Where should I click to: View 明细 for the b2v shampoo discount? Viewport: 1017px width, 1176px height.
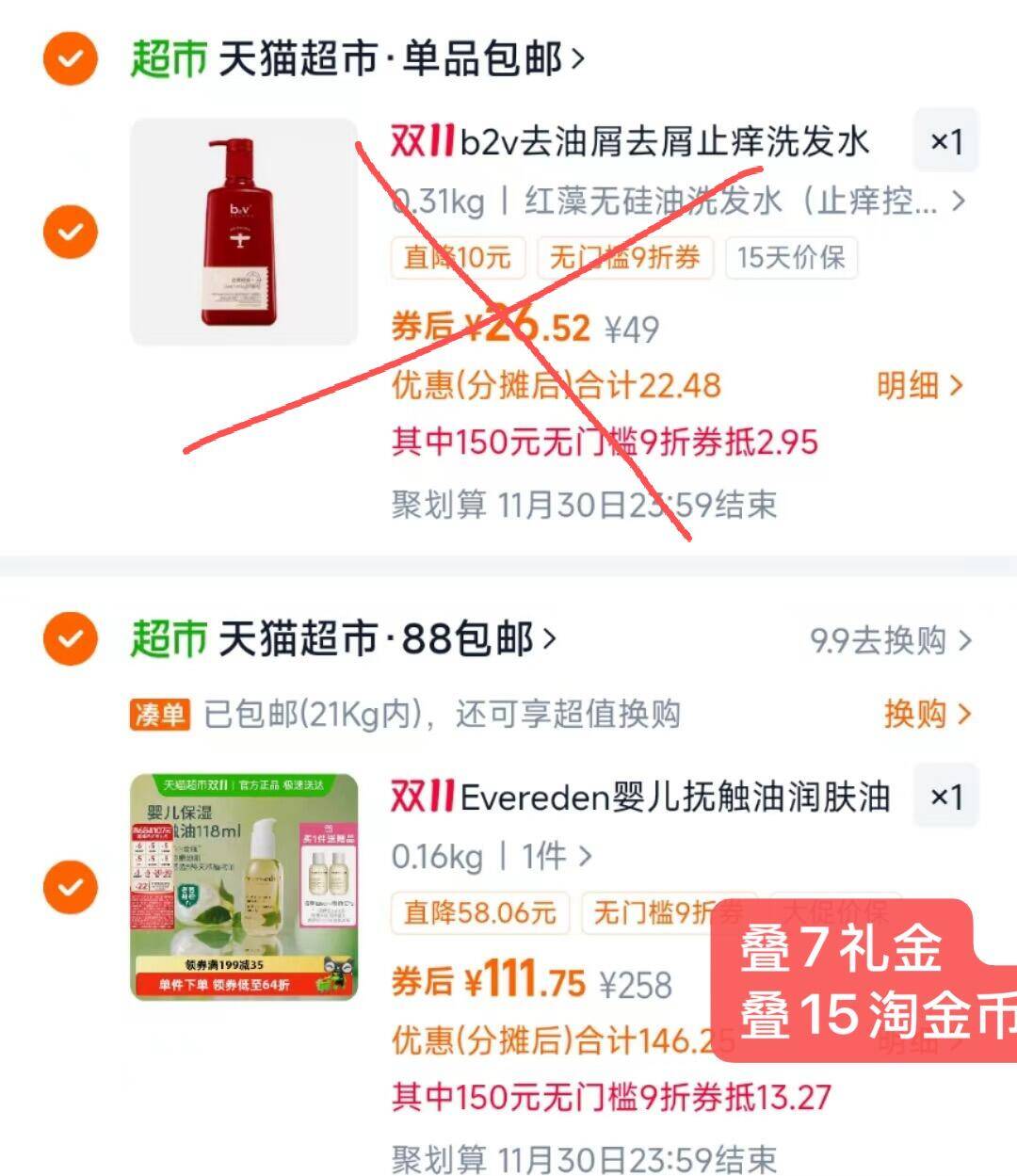pos(919,385)
